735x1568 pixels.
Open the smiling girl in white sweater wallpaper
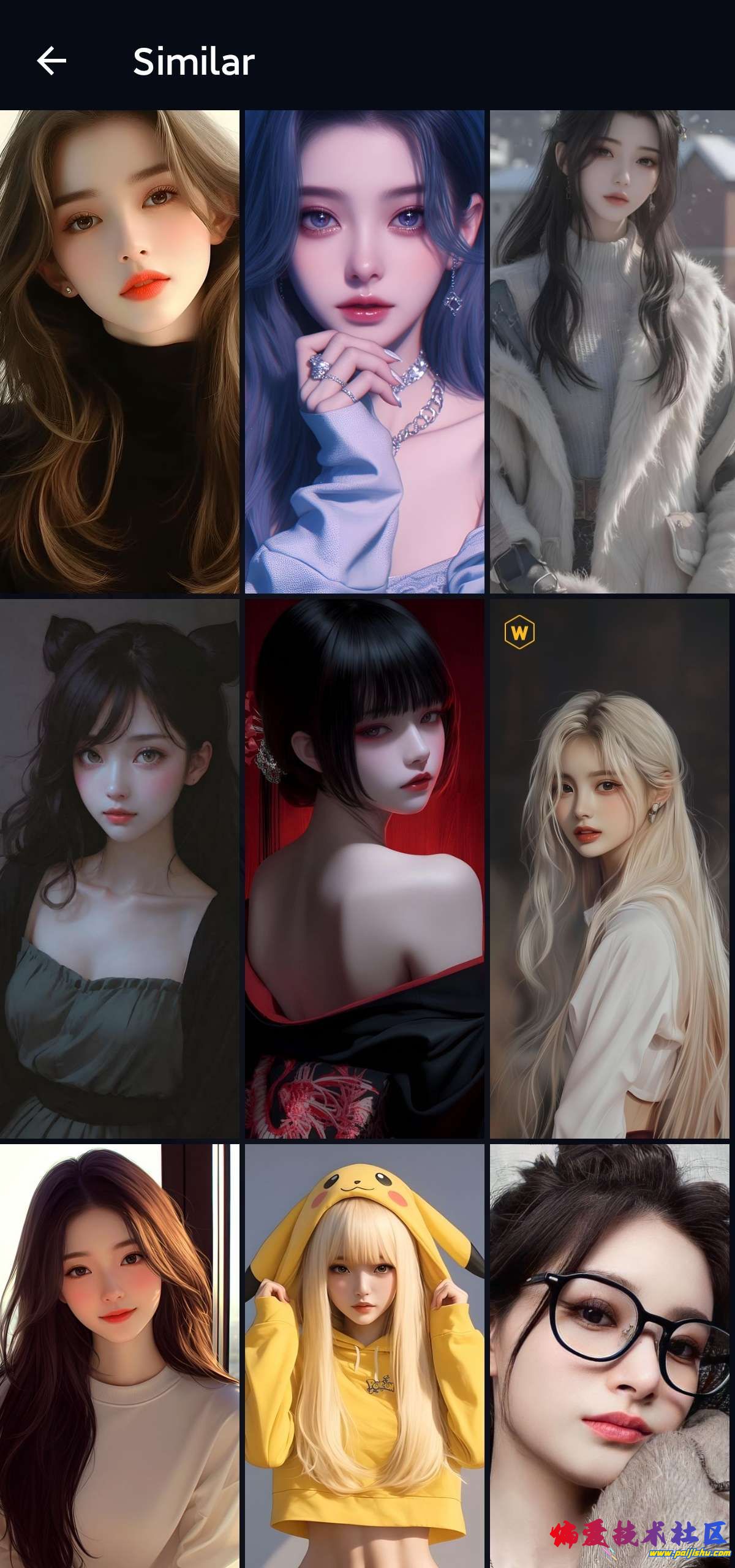tap(119, 1354)
